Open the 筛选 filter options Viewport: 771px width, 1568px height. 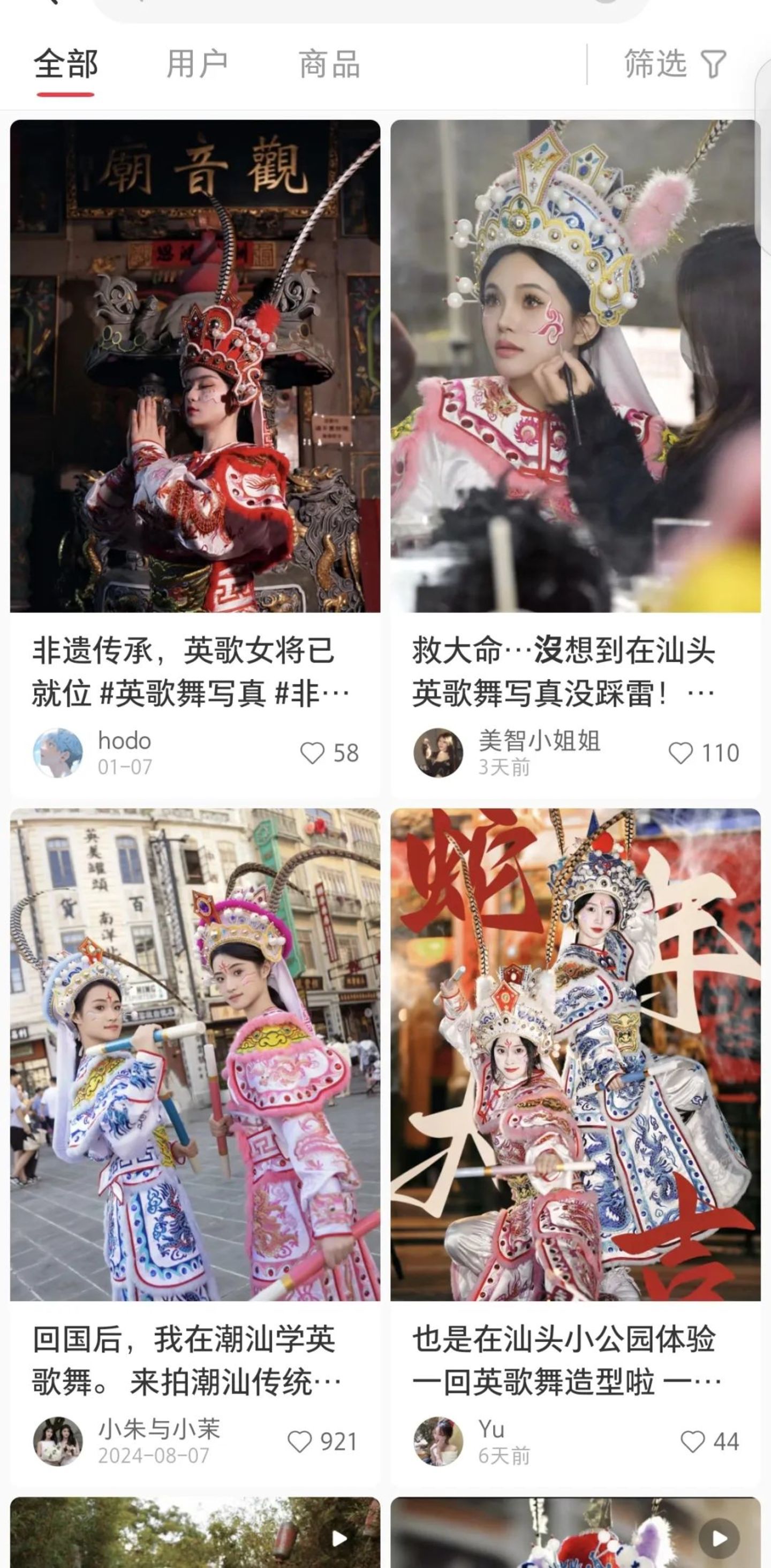coord(675,64)
